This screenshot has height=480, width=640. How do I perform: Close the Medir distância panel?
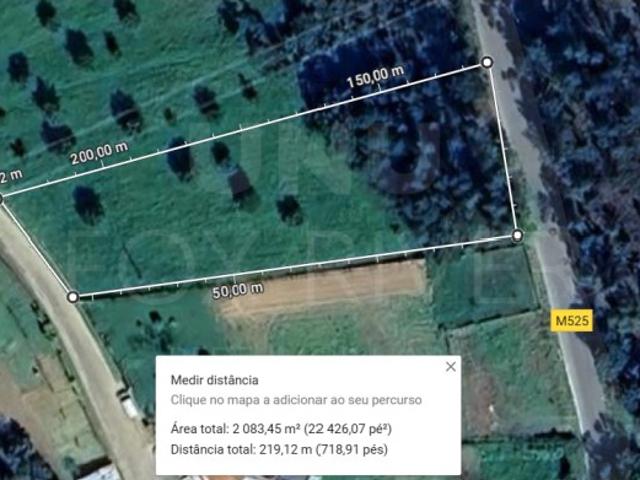click(x=451, y=367)
